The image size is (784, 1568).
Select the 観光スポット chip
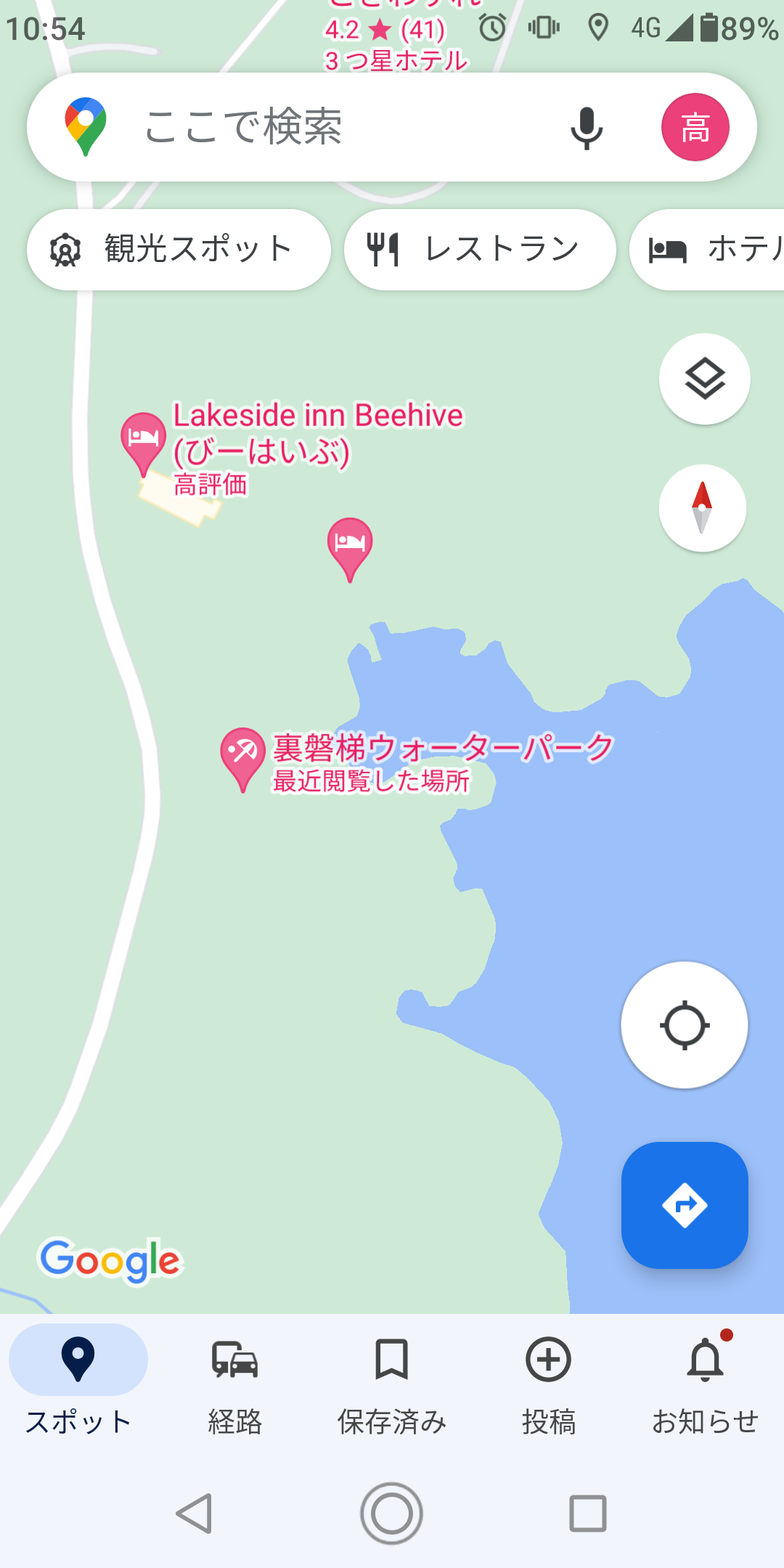(179, 250)
